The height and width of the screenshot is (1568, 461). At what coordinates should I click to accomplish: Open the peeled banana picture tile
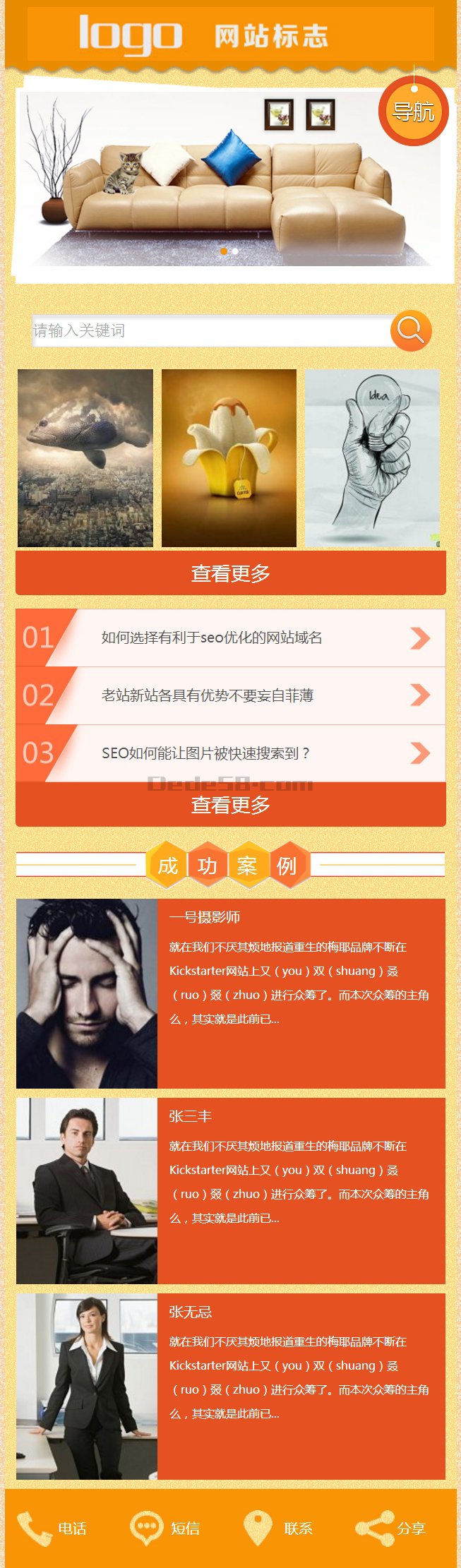point(229,457)
